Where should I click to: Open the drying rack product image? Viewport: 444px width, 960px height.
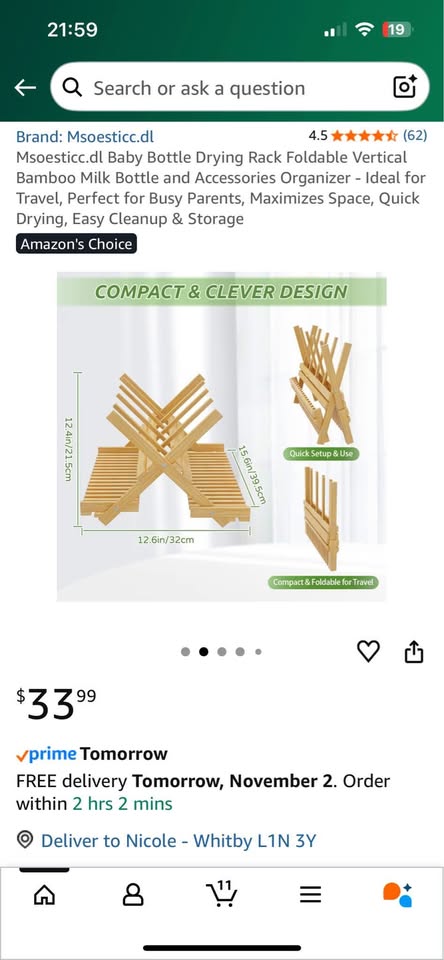coord(222,437)
